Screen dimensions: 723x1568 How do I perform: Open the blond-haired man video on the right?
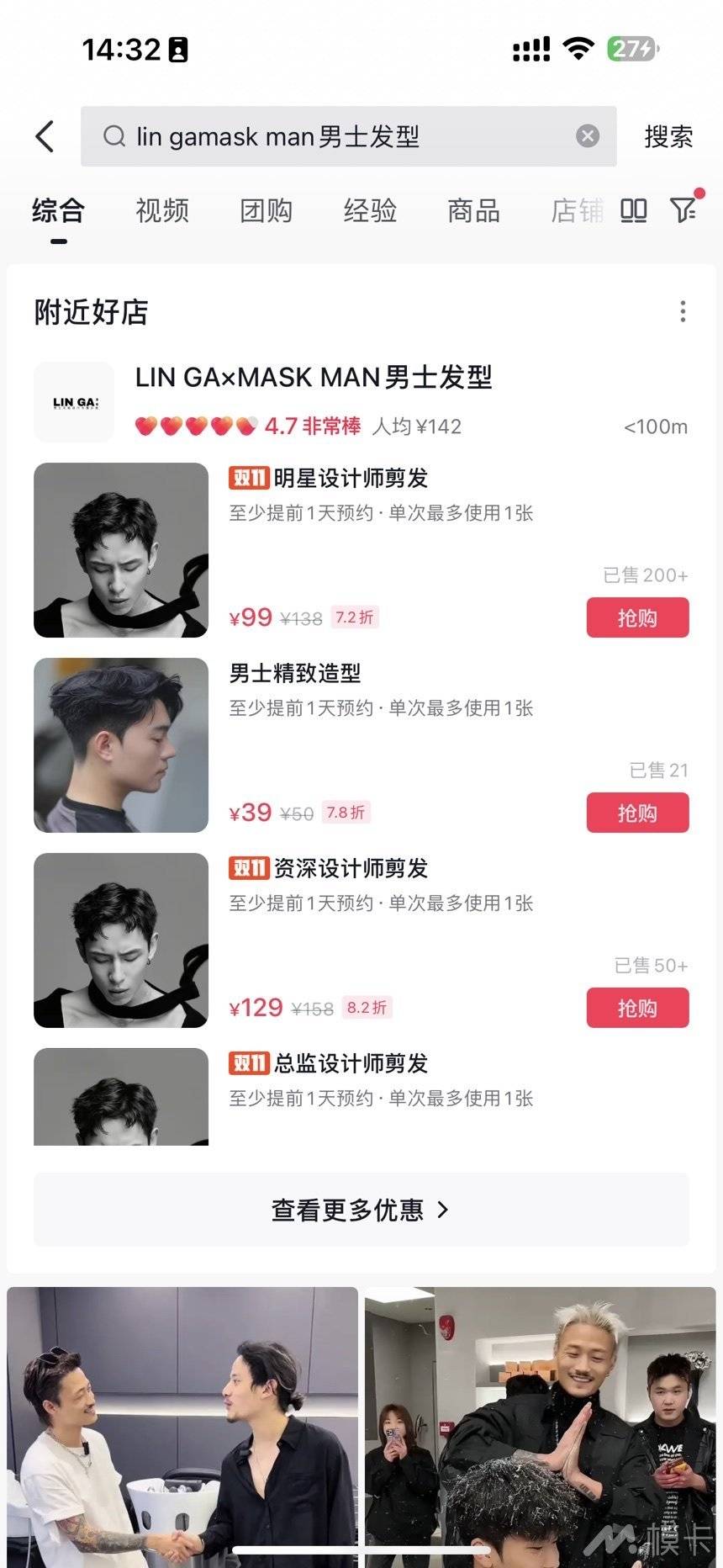[540, 1422]
